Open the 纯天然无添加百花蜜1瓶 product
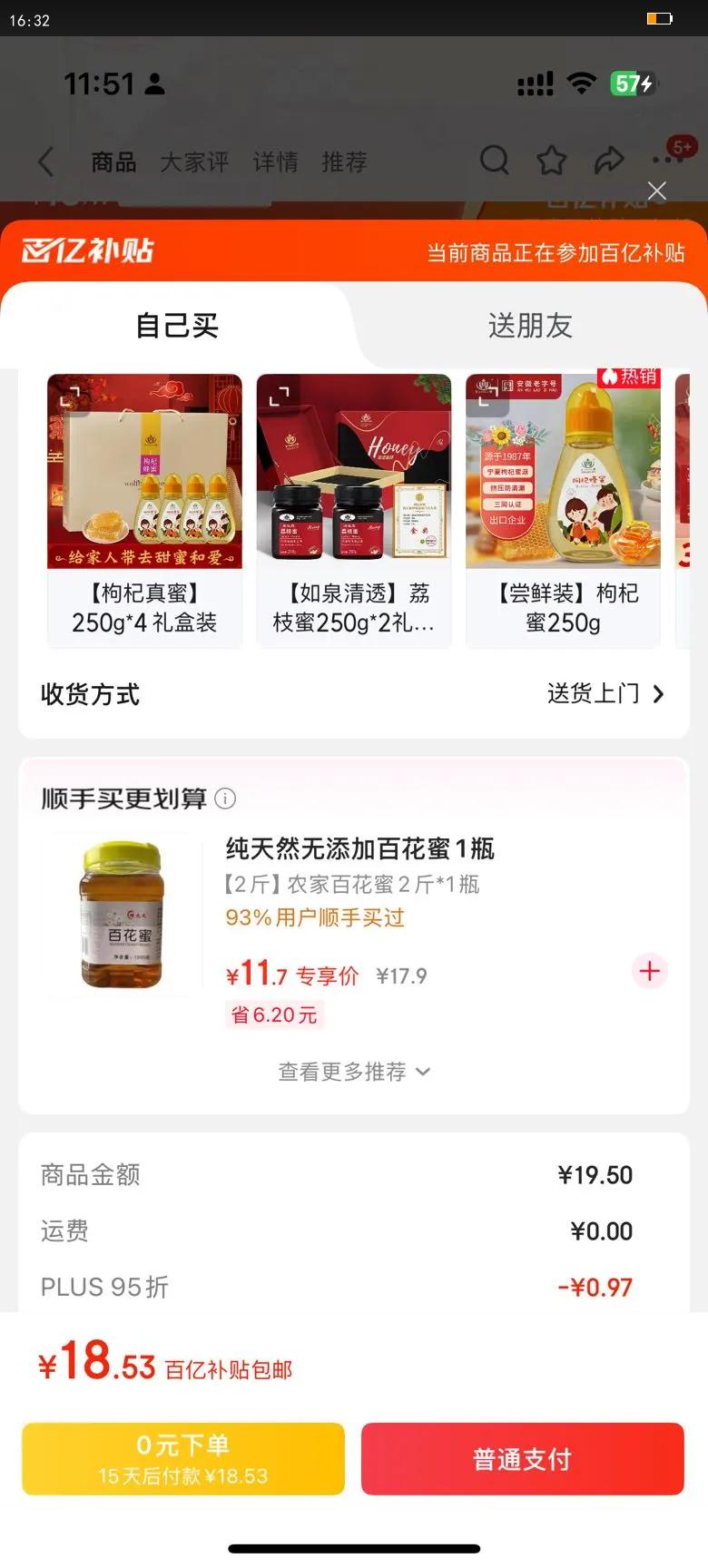Screen dimensions: 708x1568 (359, 848)
